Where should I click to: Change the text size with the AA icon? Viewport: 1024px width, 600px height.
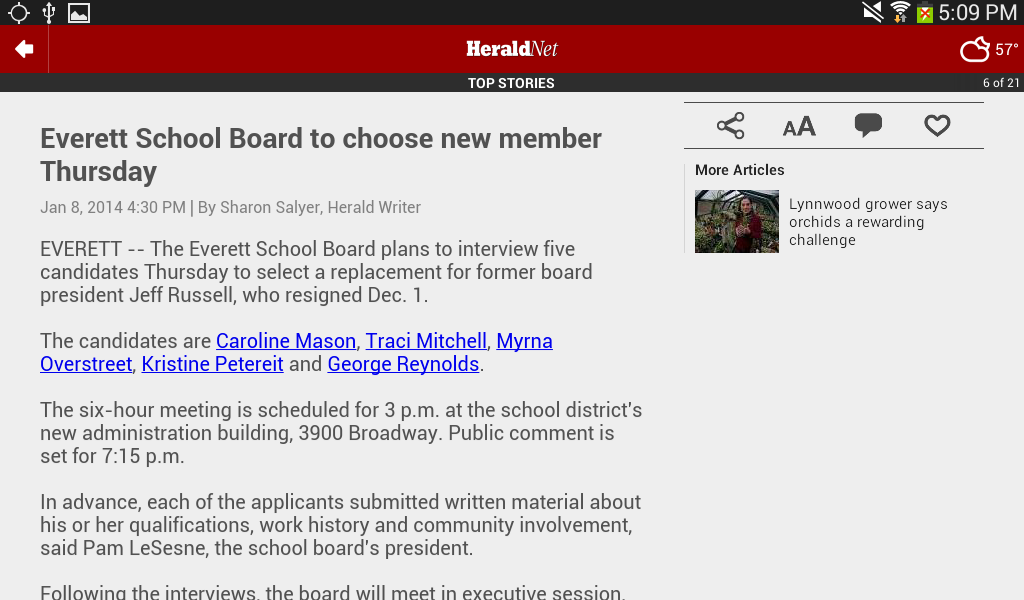(x=799, y=126)
